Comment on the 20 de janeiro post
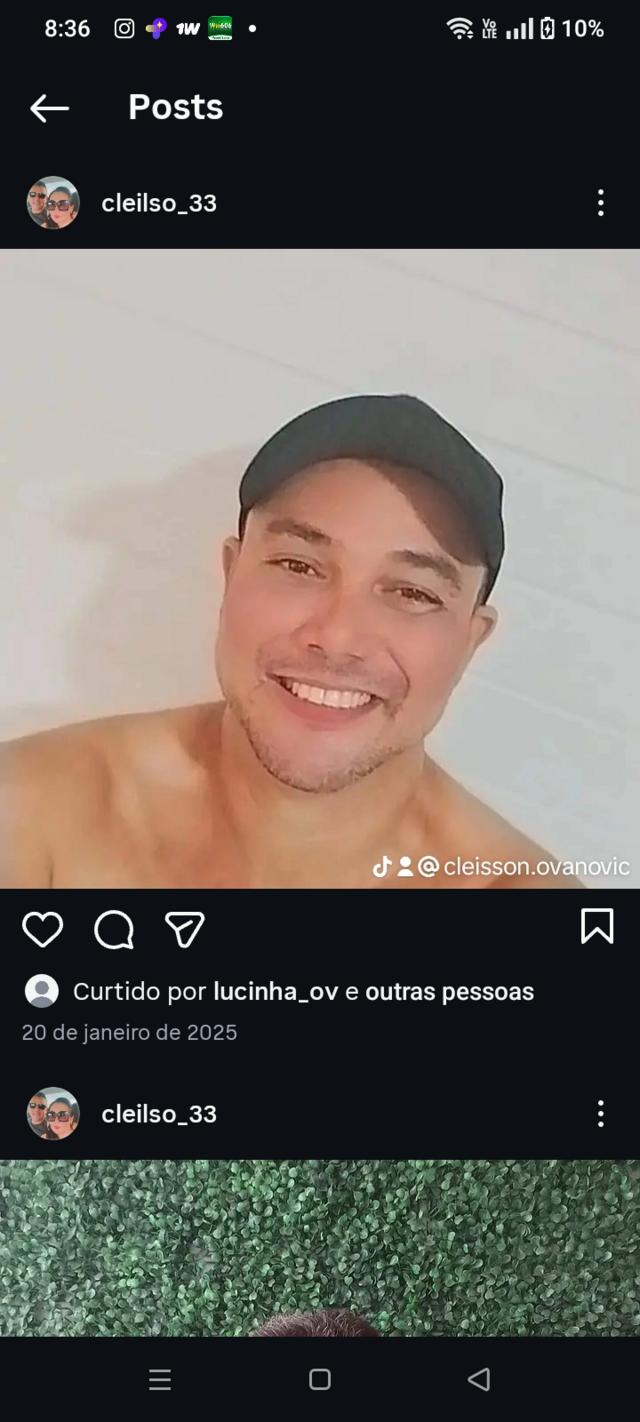This screenshot has height=1422, width=640. 114,930
